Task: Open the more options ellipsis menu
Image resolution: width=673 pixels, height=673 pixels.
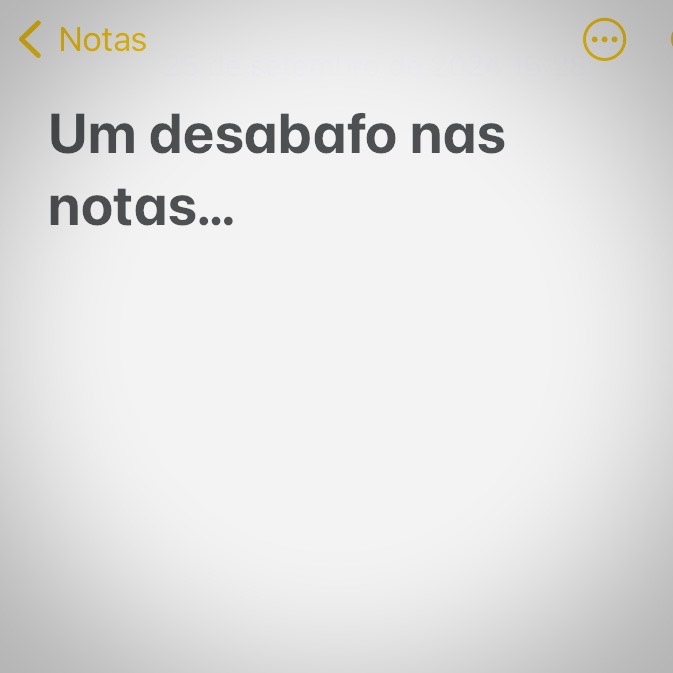Action: 604,40
